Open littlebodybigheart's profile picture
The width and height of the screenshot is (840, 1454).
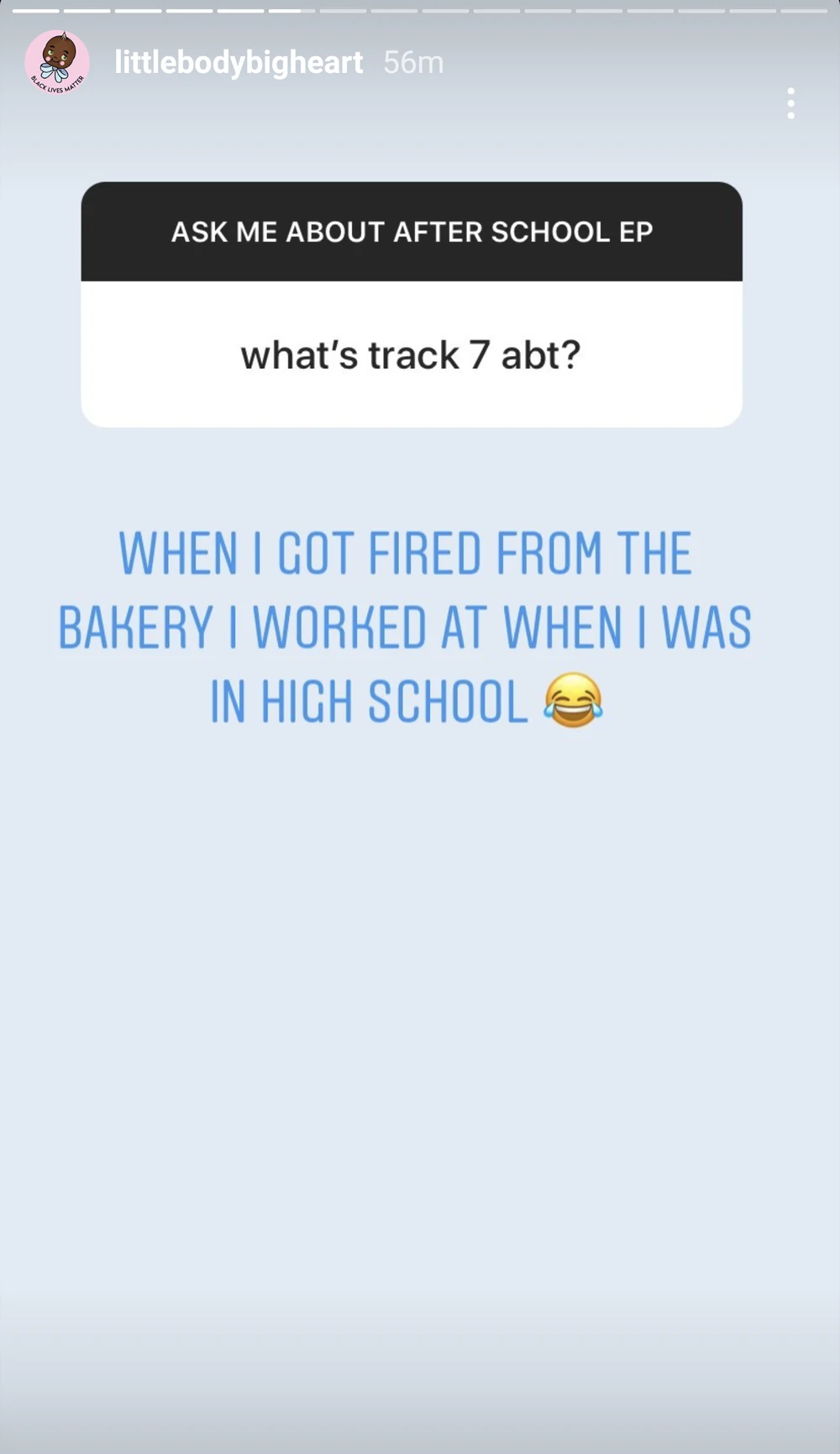coord(57,62)
